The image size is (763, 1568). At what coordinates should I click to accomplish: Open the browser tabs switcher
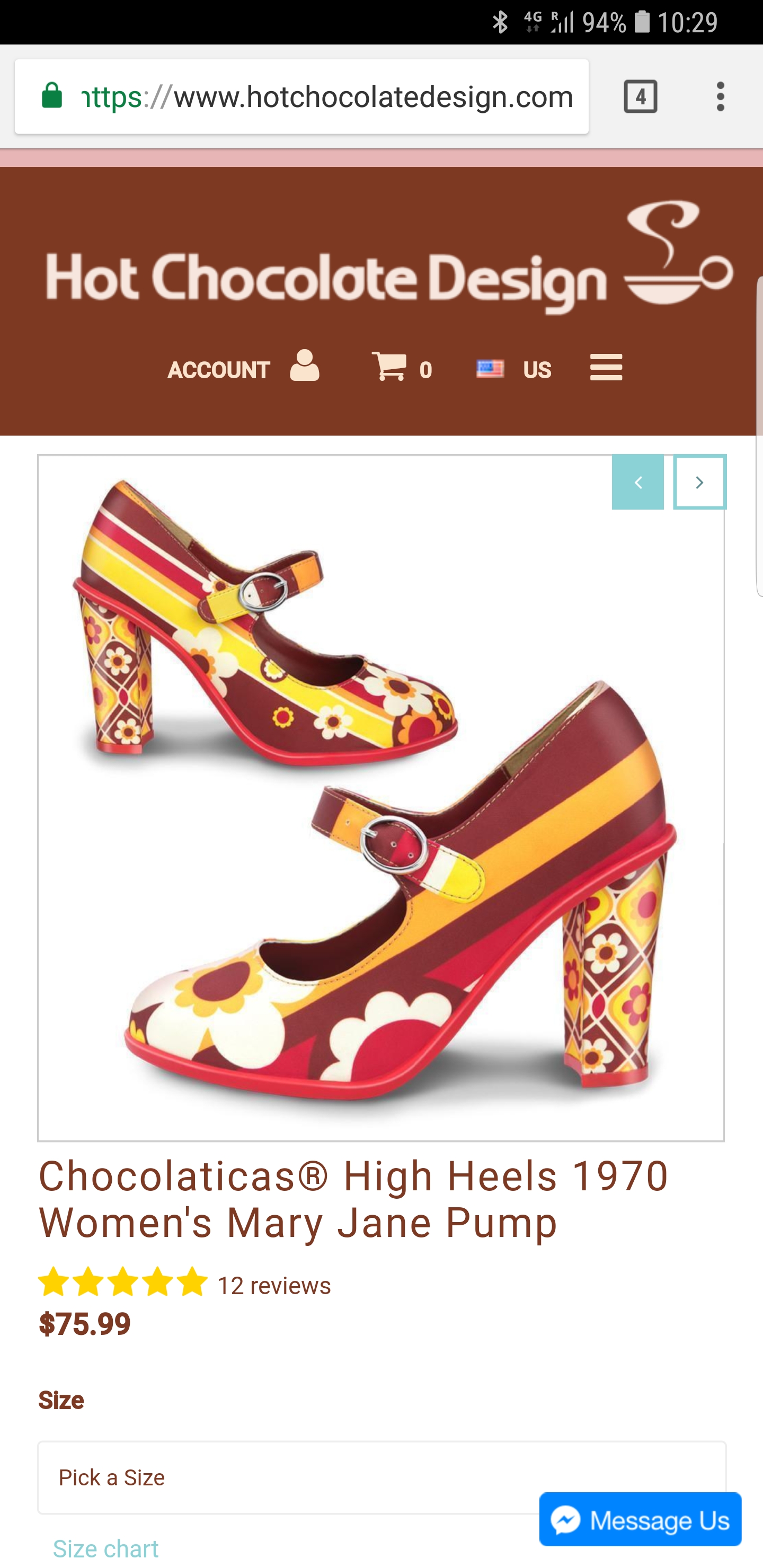pos(640,96)
